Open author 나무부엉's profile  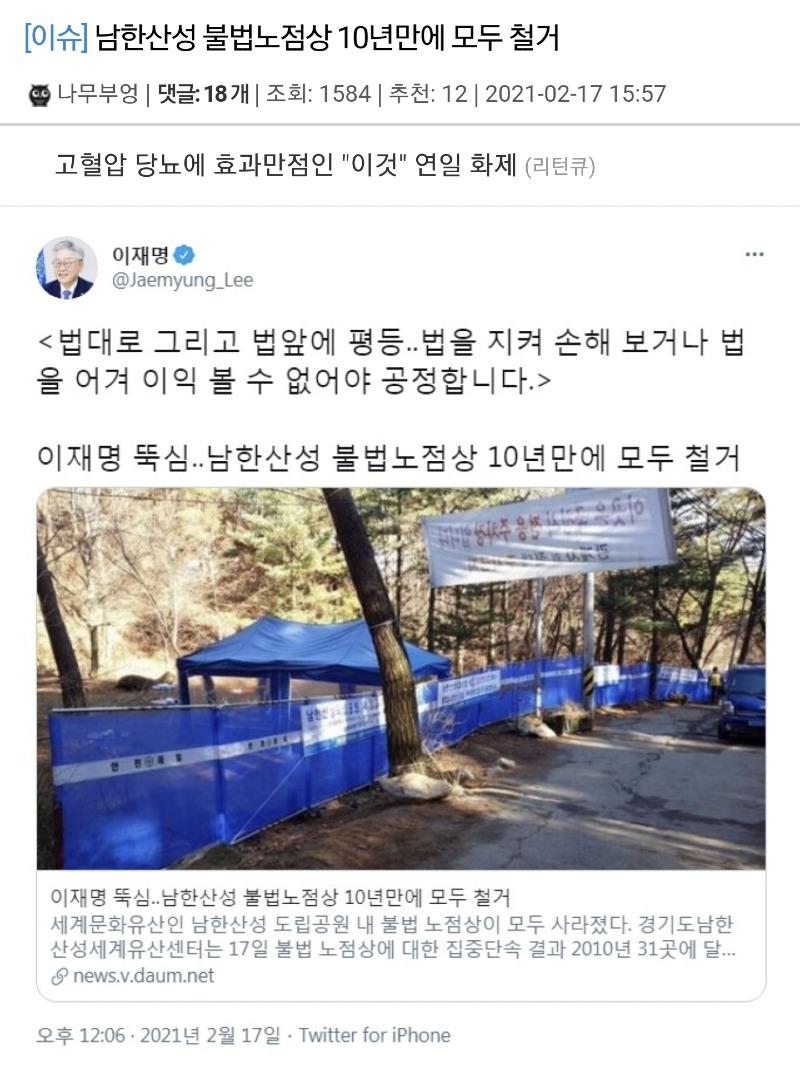click(x=97, y=94)
